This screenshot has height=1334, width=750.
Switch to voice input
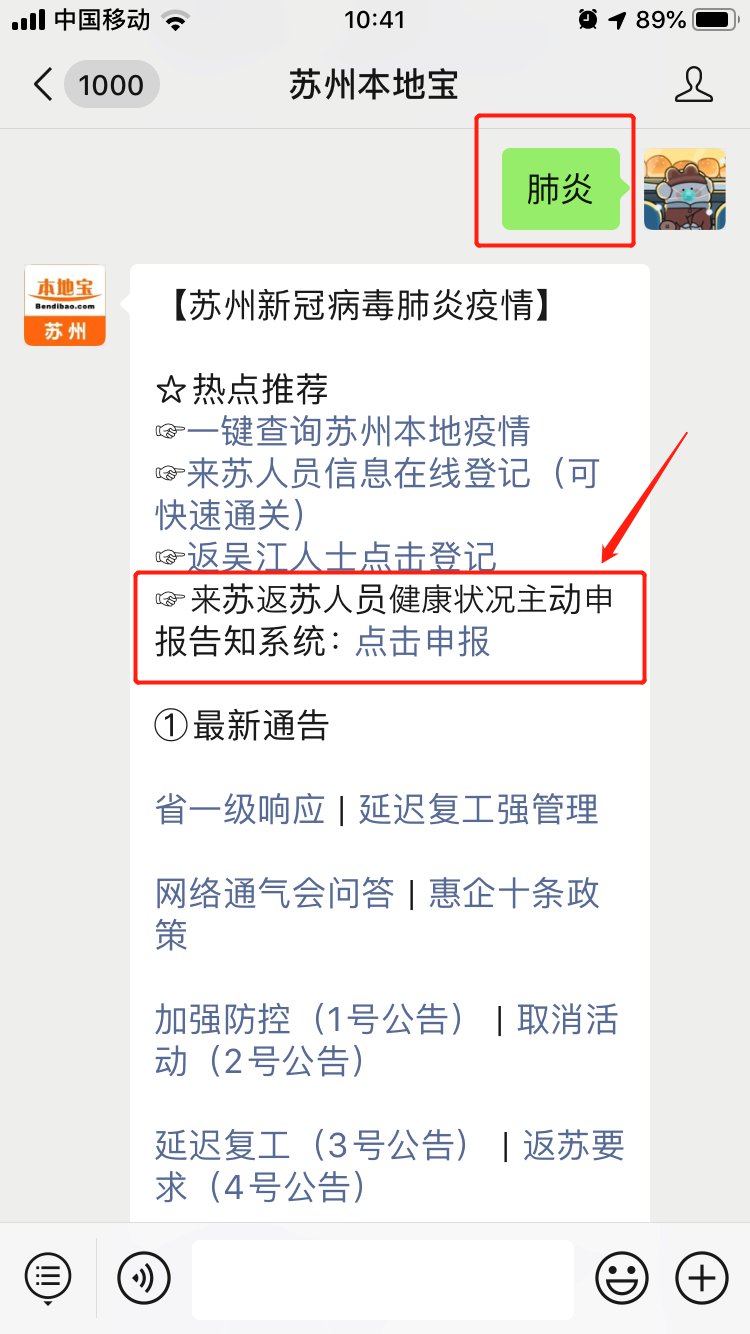tap(144, 1278)
